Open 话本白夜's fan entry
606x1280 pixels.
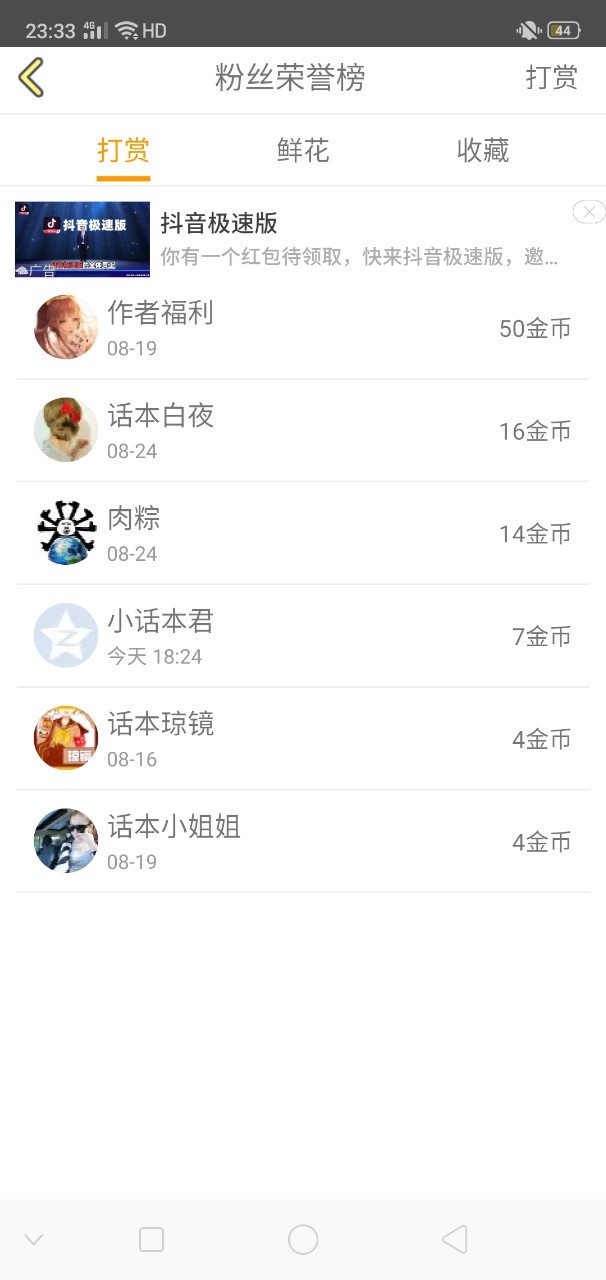point(303,431)
